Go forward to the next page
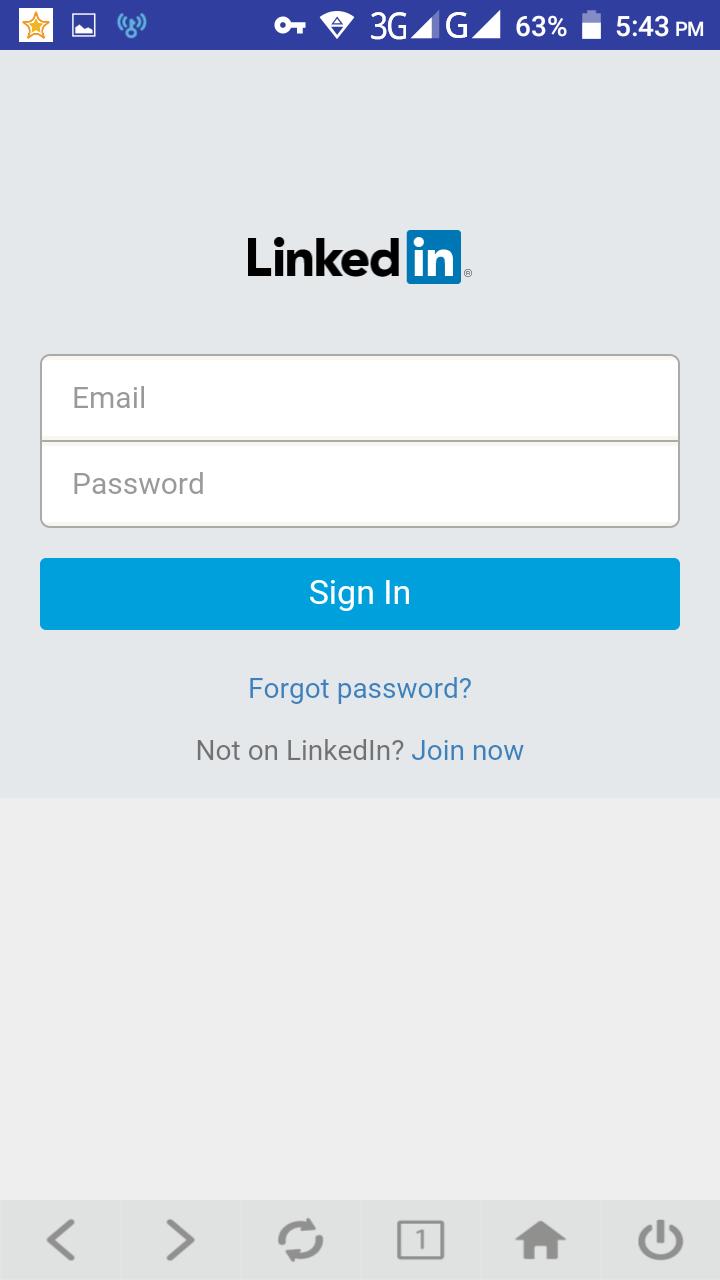Screen dimensions: 720x1280 pos(180,1240)
